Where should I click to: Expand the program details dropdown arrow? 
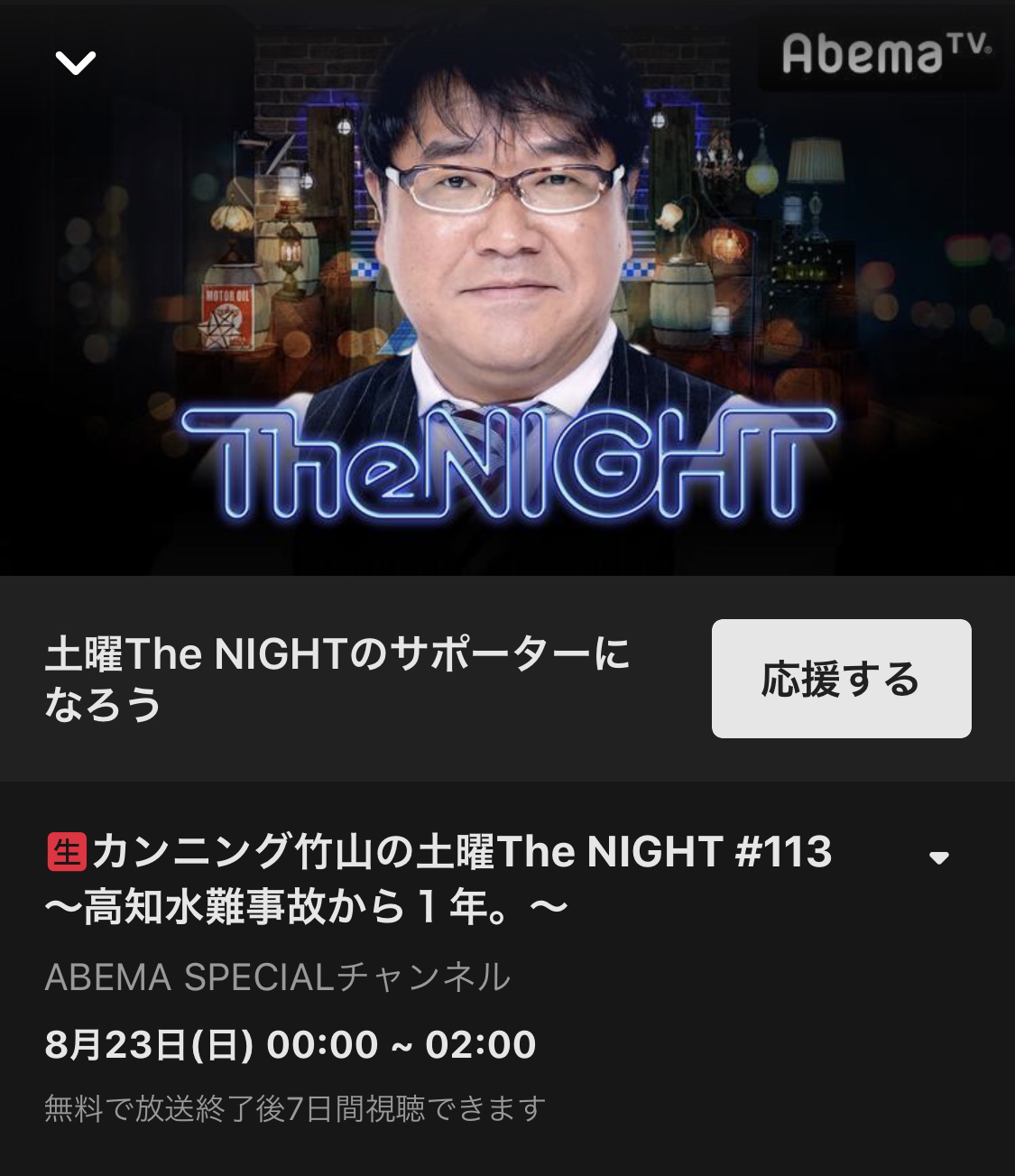(x=939, y=858)
